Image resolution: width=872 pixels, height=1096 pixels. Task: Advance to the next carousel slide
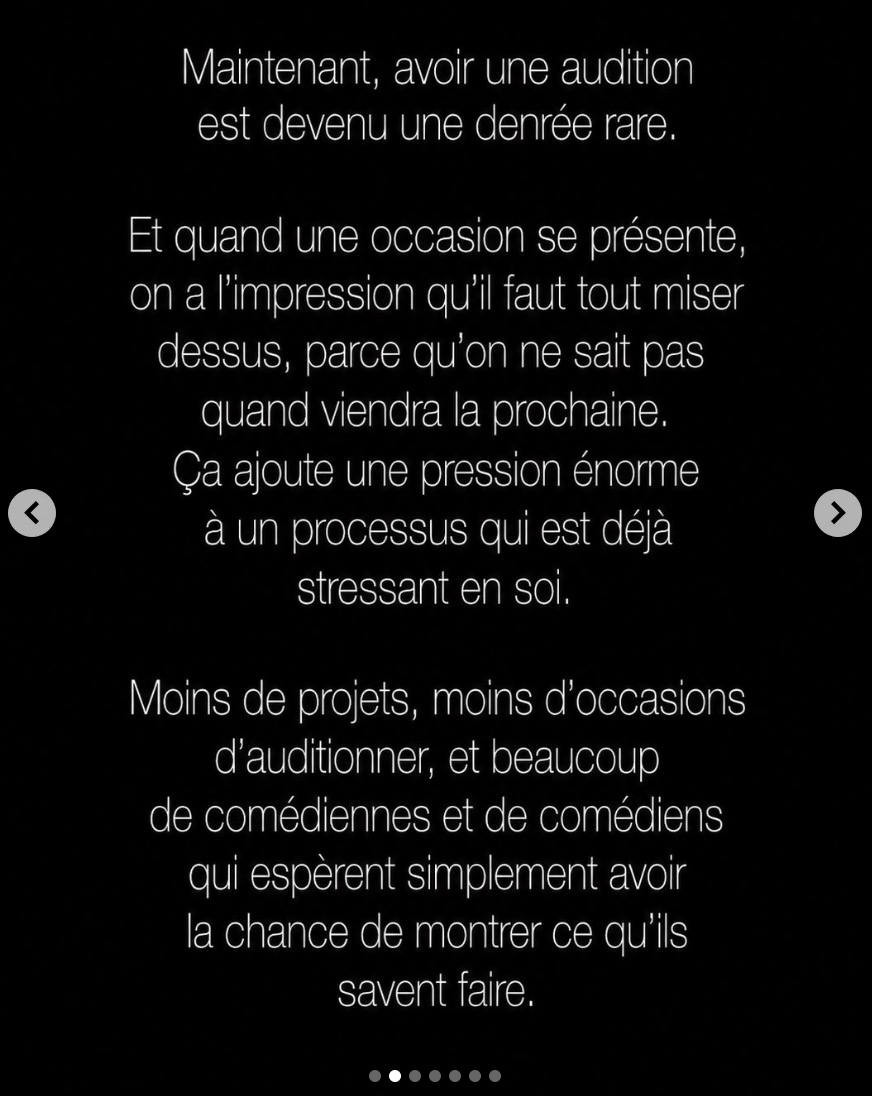coord(838,513)
